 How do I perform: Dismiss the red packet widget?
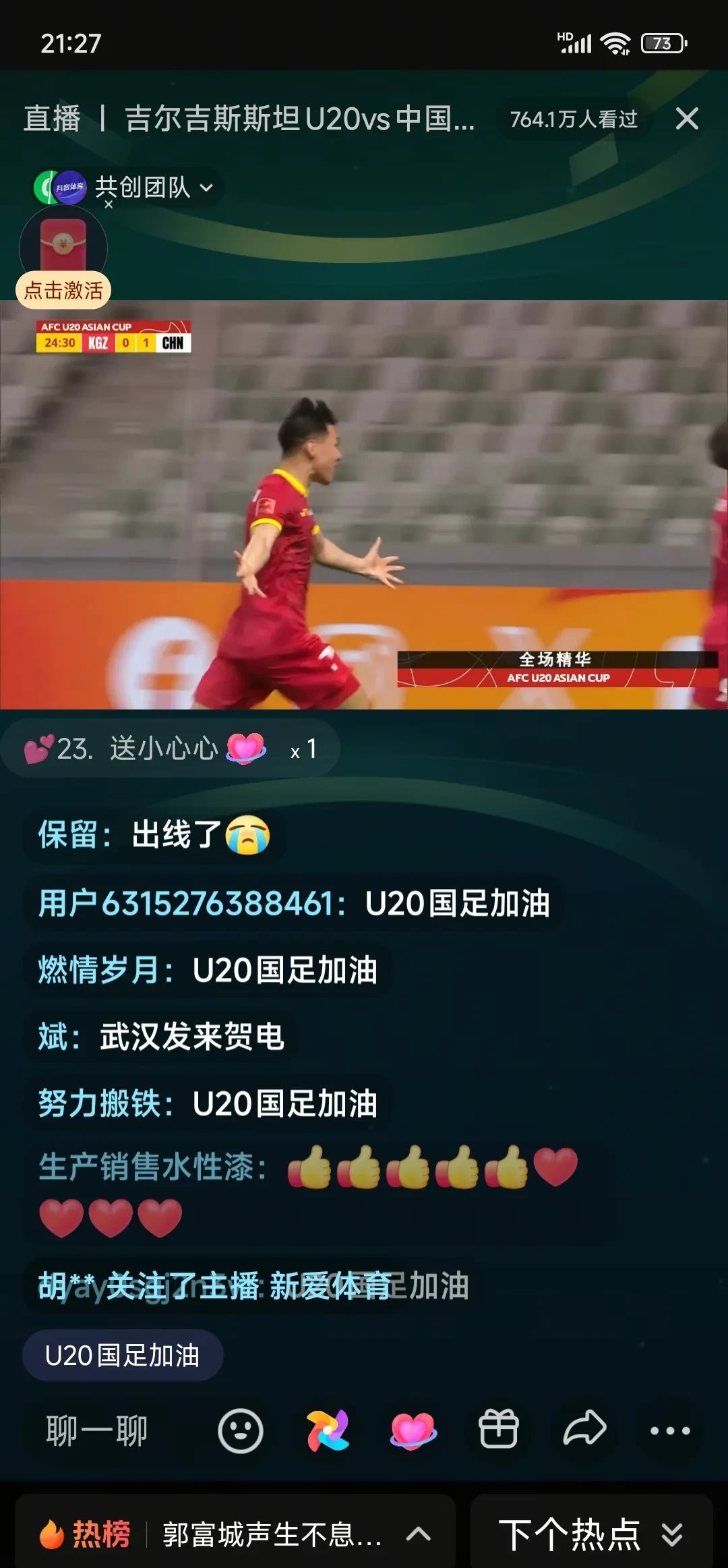(x=109, y=204)
